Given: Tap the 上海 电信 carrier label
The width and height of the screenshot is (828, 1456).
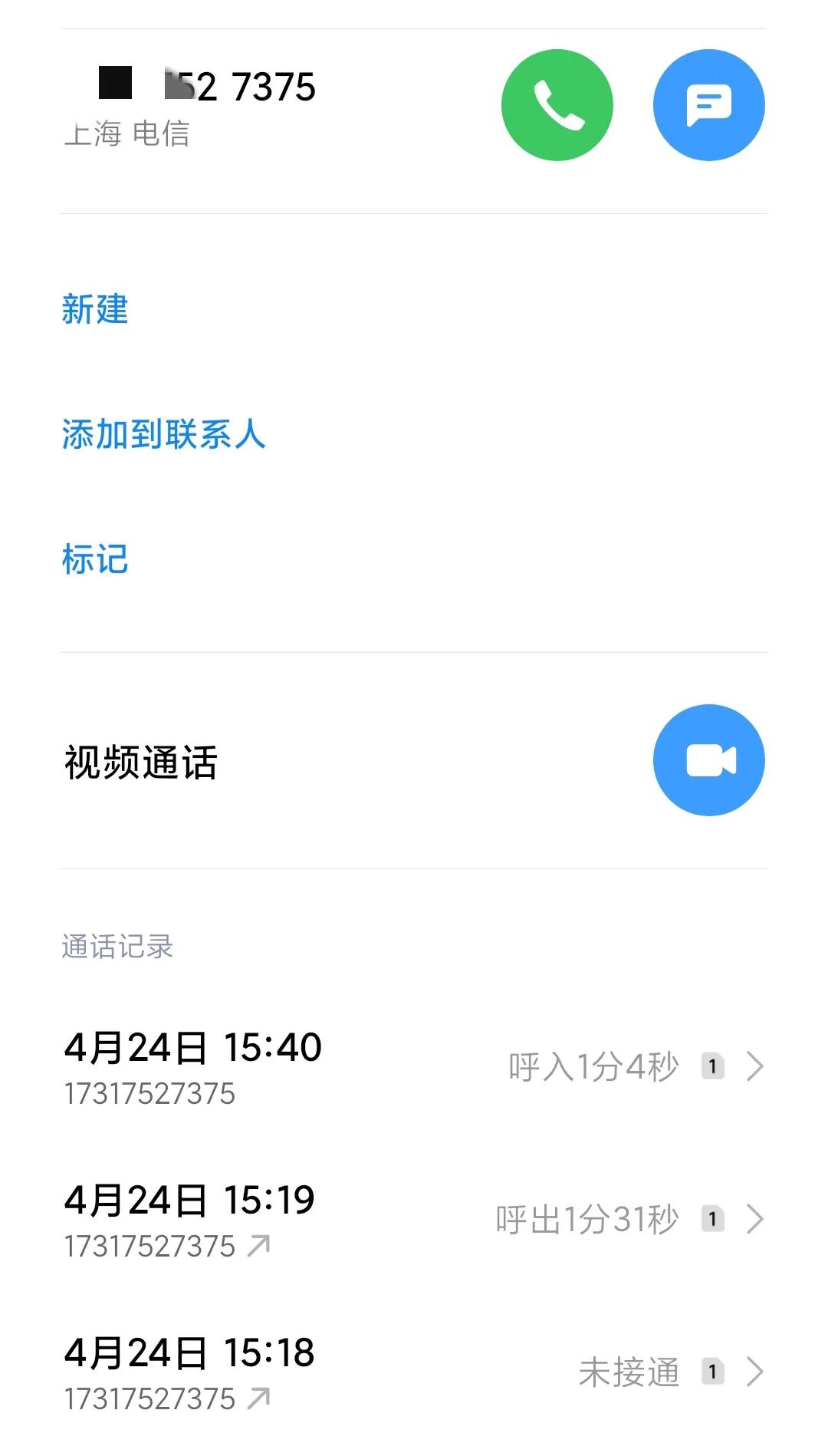Looking at the screenshot, I should 128,135.
